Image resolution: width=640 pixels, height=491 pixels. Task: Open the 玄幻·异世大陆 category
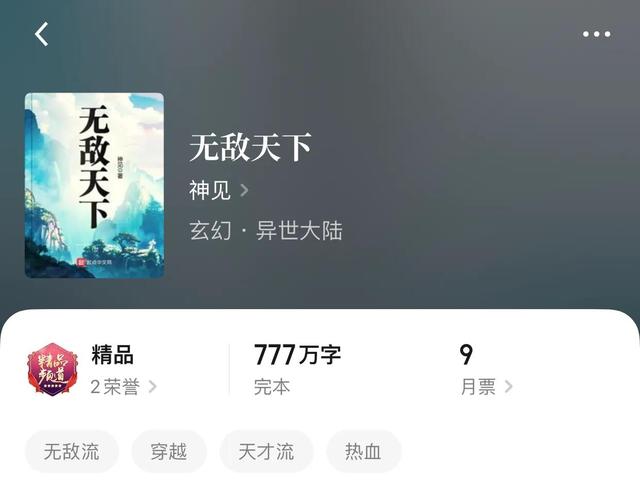click(266, 230)
